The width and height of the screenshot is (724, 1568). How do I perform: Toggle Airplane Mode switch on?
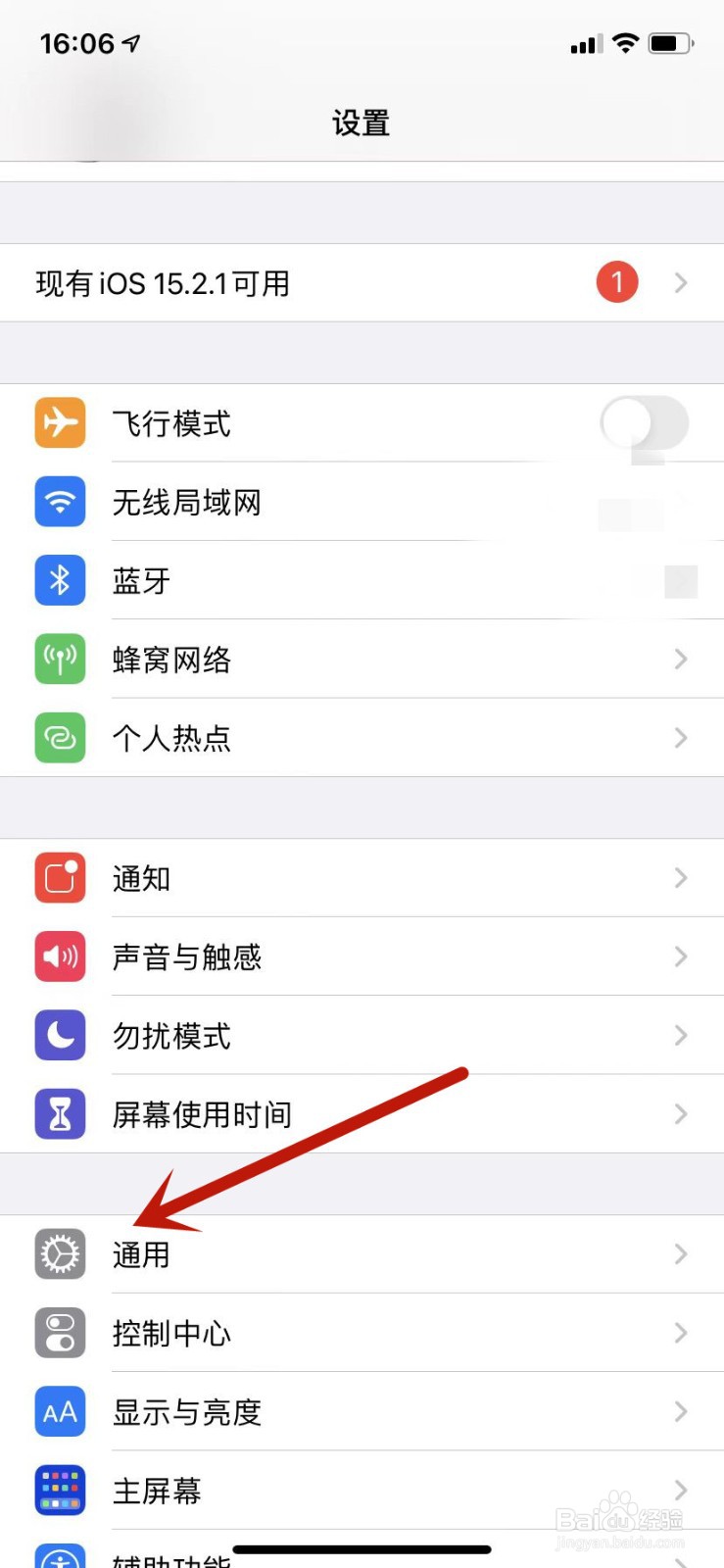[644, 423]
